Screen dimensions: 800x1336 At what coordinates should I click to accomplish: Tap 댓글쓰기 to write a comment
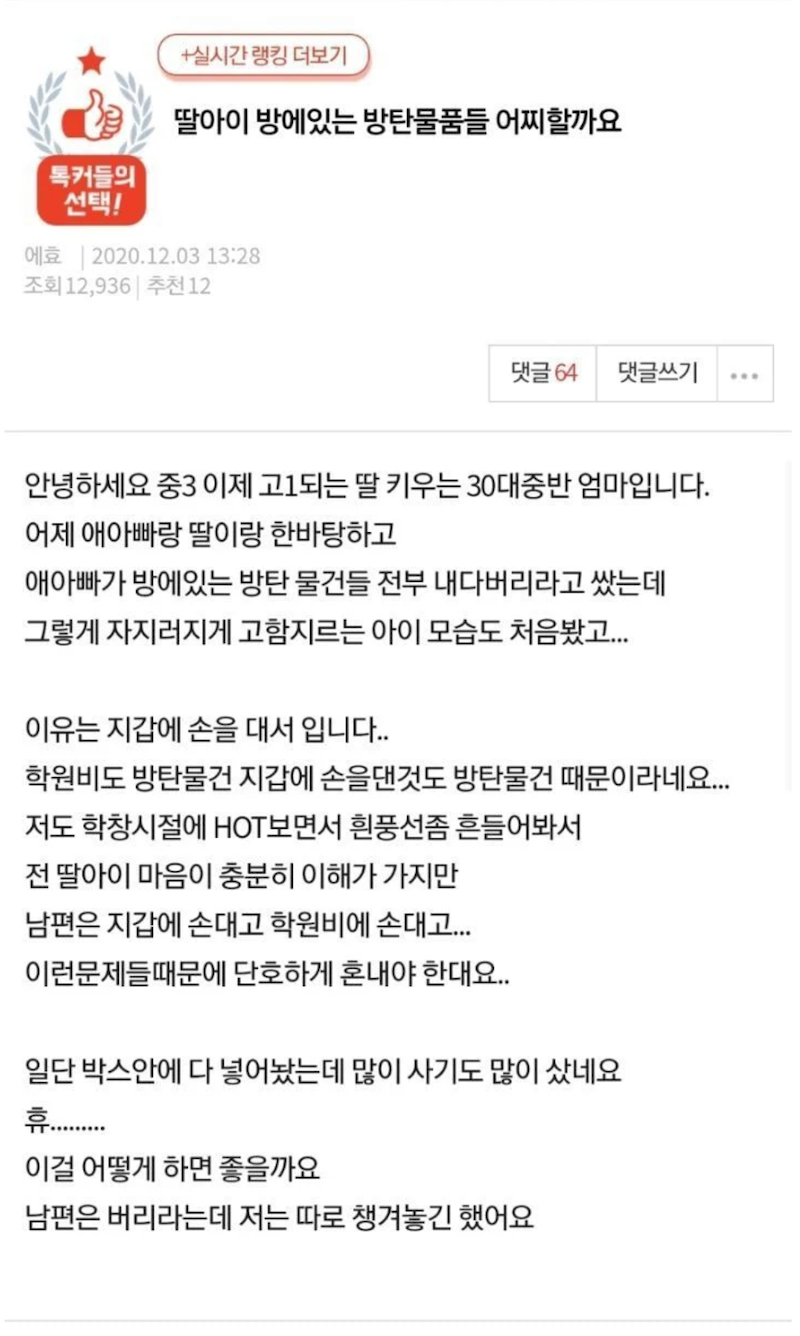(657, 374)
